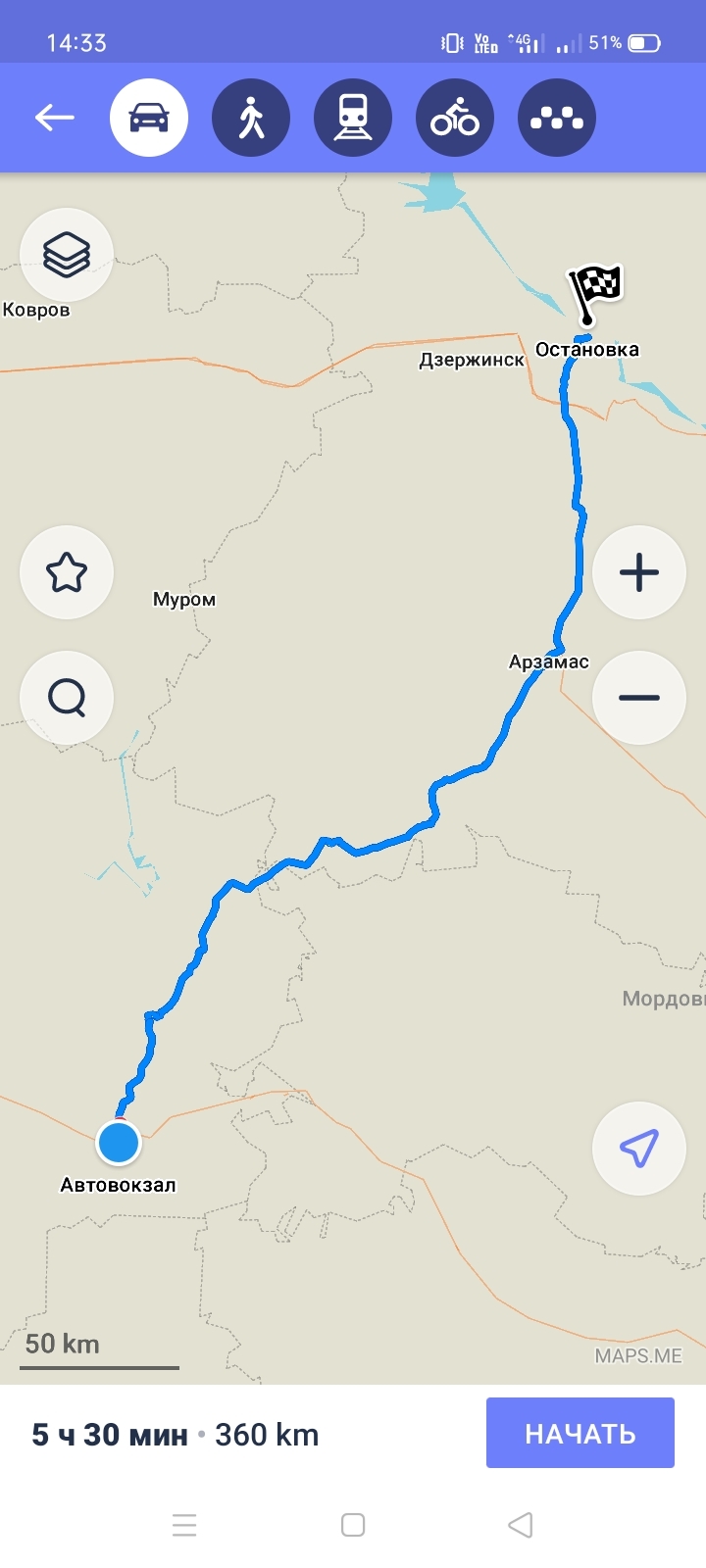Switch to bicycle route mode
Screen dimensions: 706x1568
(455, 119)
